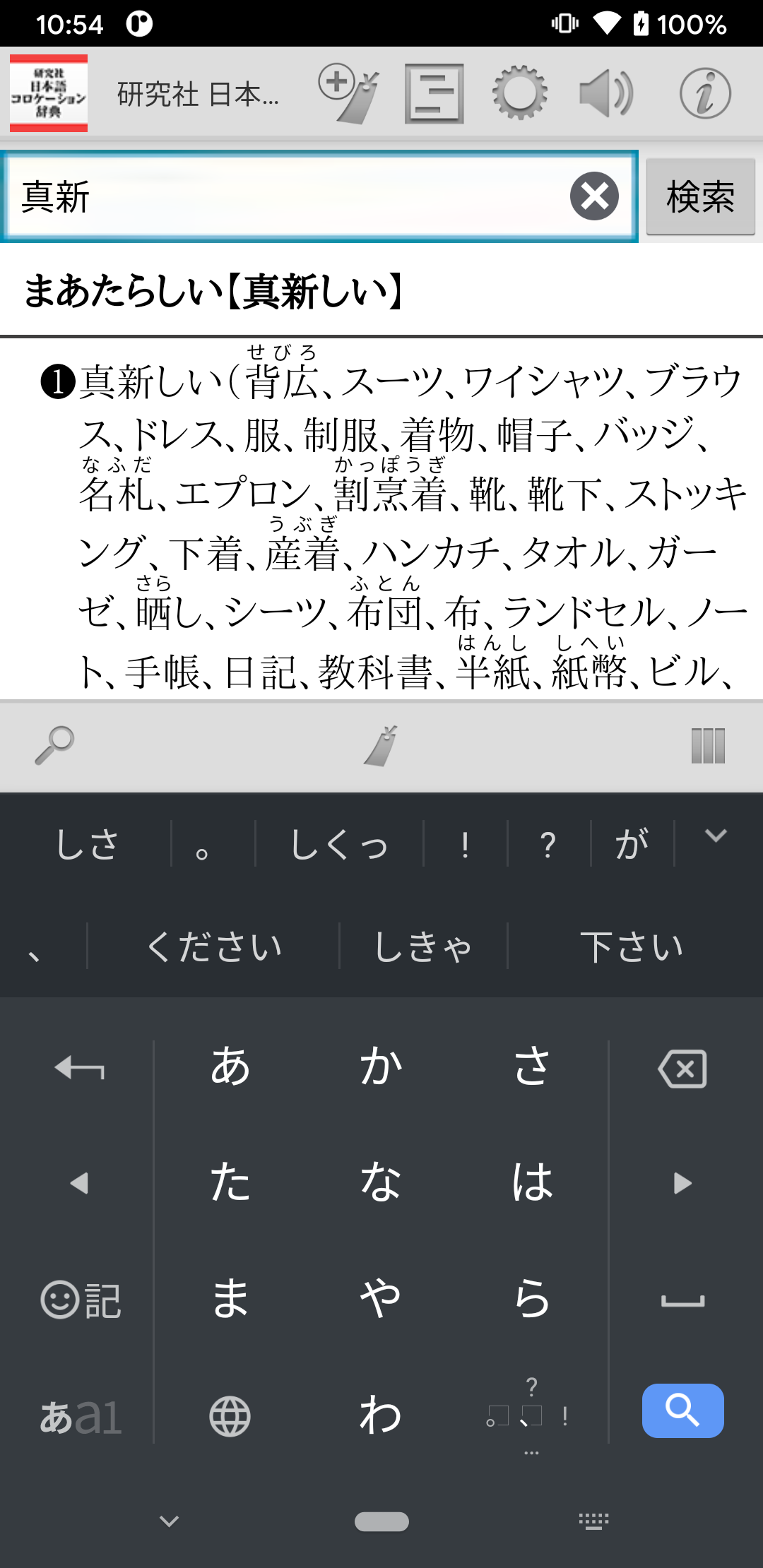The height and width of the screenshot is (1568, 763).
Task: Tap the blue keyboard search key
Action: 682,1410
